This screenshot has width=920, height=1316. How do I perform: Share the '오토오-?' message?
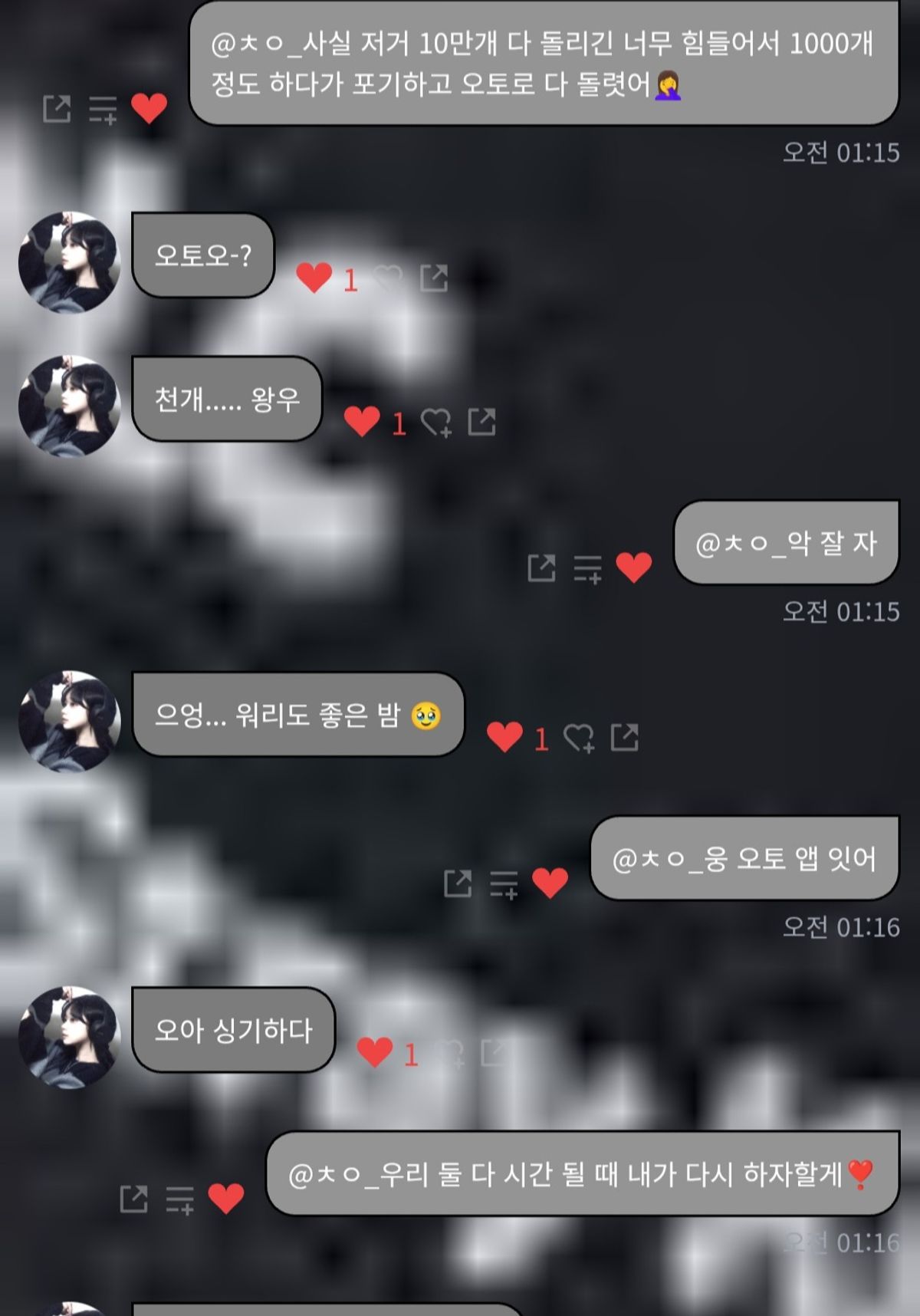click(x=434, y=278)
